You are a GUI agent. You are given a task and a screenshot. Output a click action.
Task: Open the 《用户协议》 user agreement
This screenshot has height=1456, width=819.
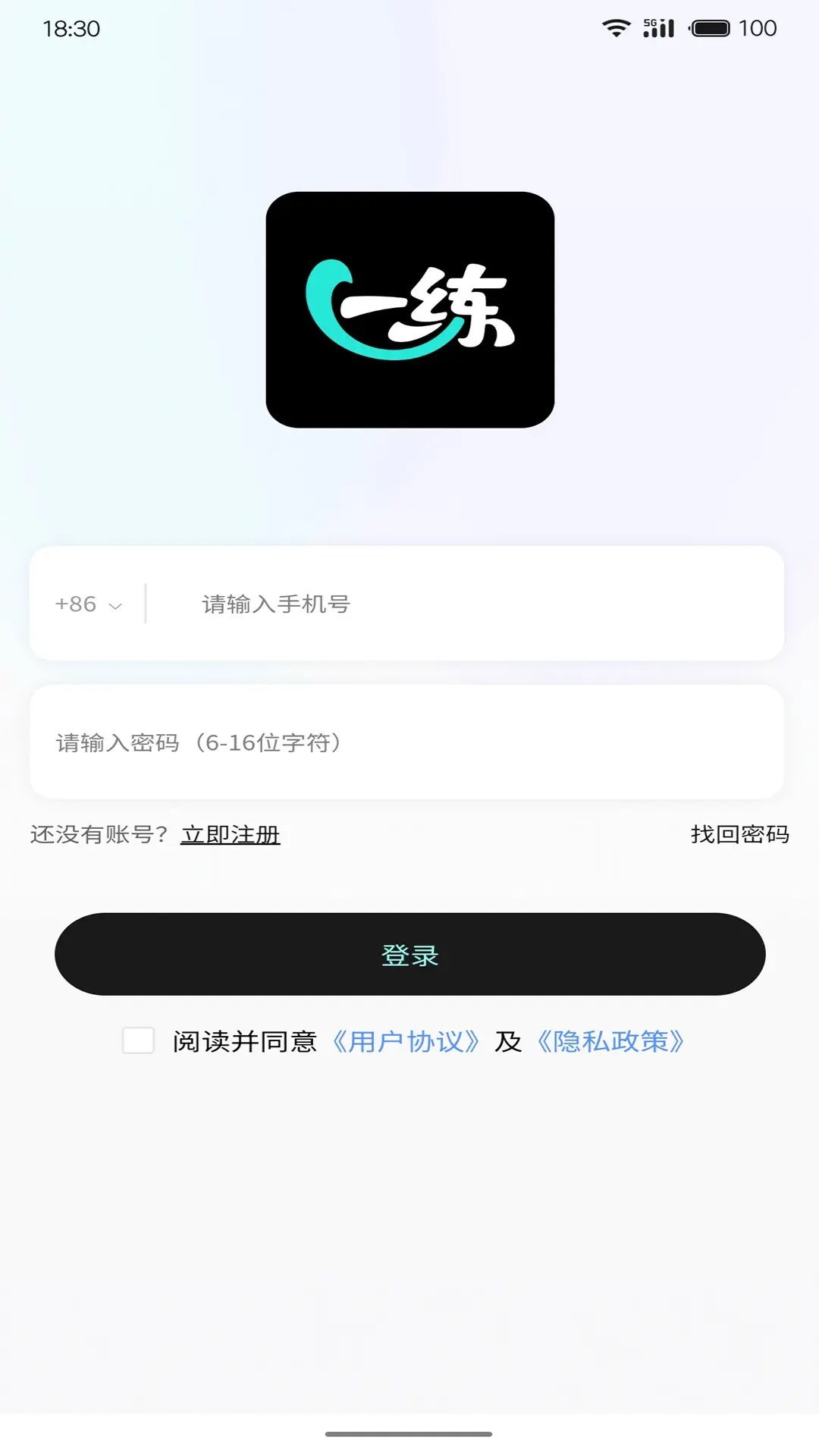[406, 1042]
